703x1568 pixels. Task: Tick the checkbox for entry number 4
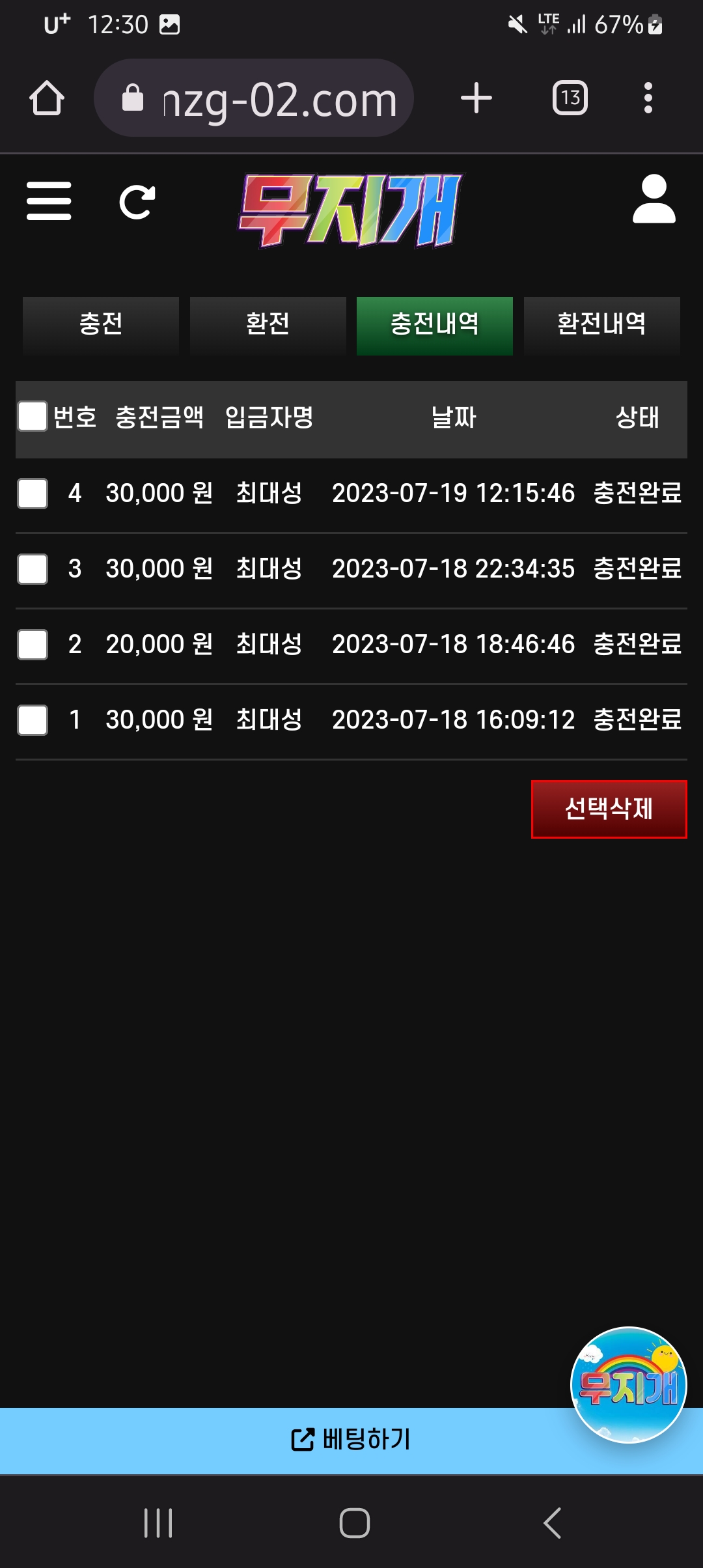click(33, 494)
